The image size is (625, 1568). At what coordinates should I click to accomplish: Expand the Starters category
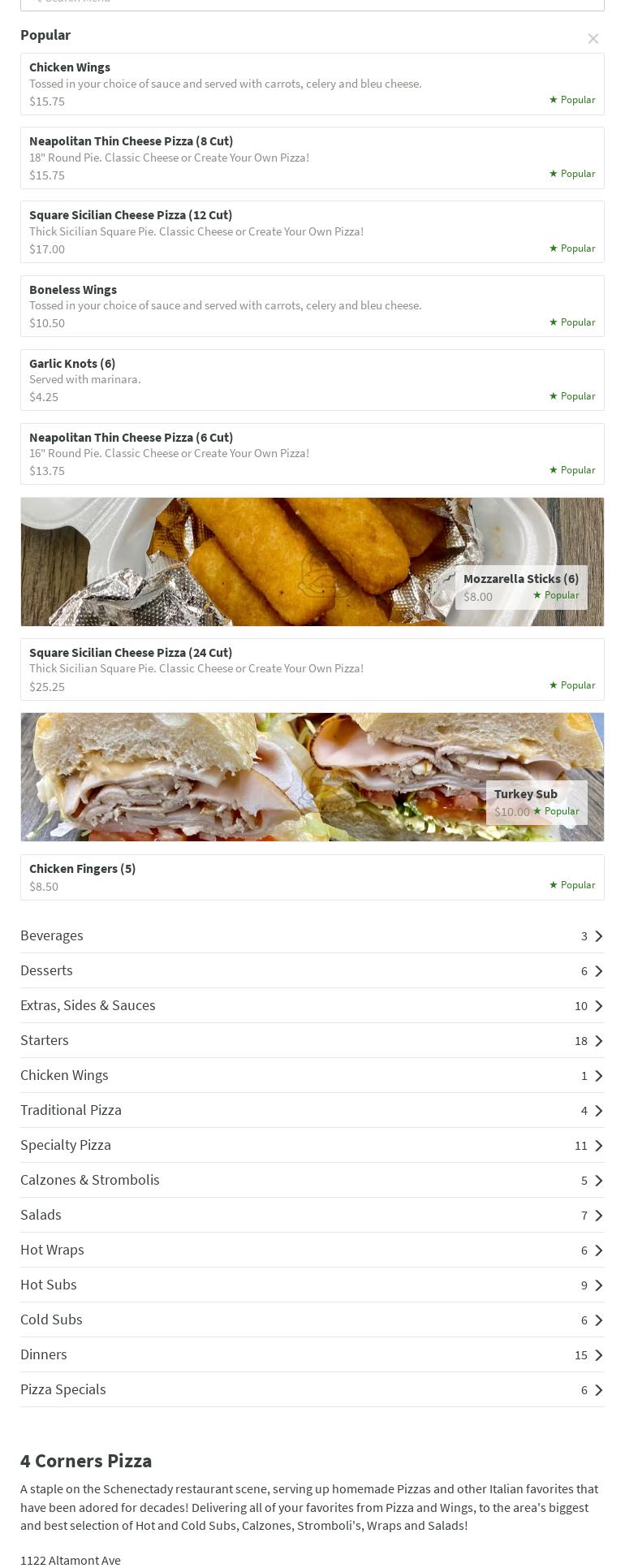[312, 1040]
